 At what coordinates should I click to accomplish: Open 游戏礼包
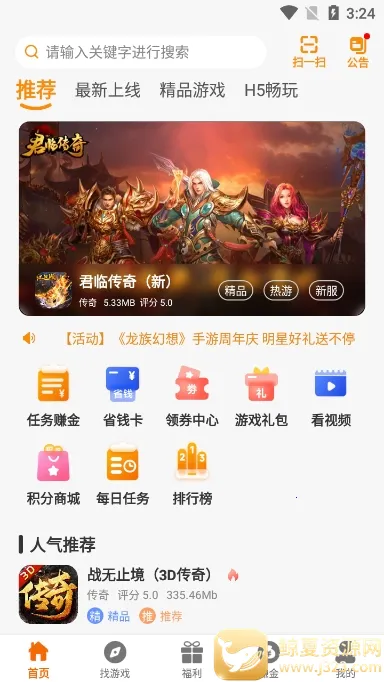coord(261,397)
